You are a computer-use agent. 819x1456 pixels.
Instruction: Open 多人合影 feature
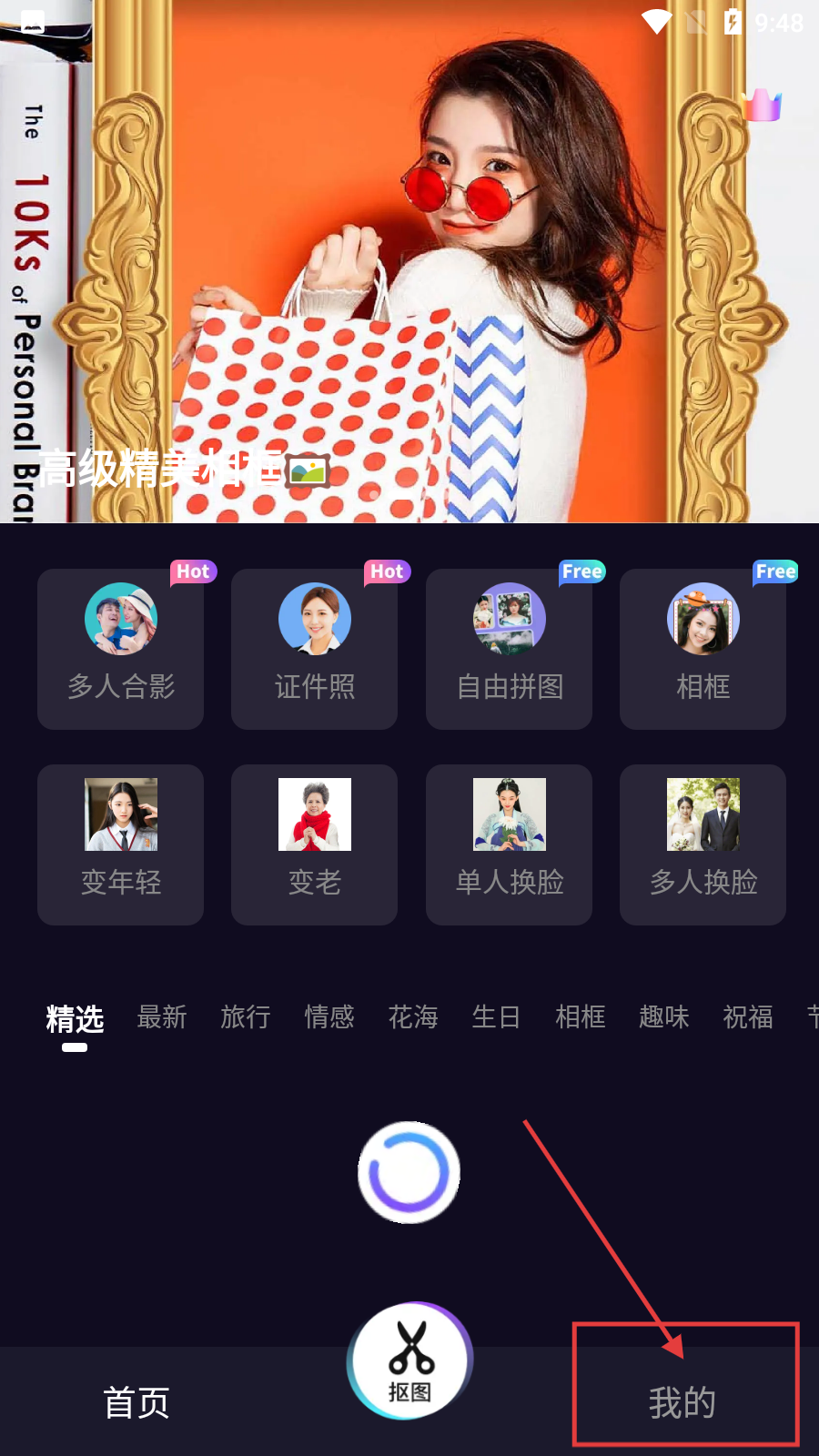120,648
